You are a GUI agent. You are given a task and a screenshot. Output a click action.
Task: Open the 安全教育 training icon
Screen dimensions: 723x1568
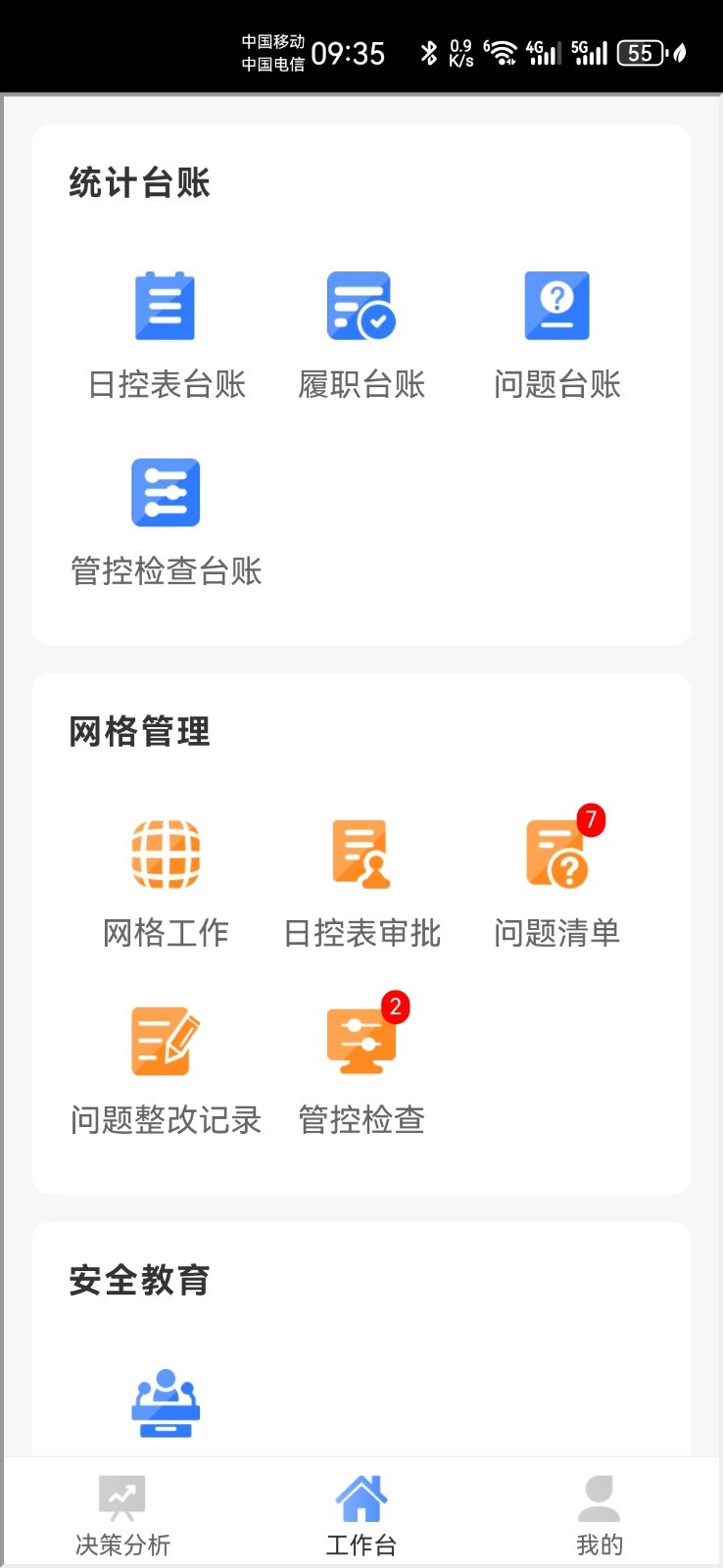tap(166, 1404)
